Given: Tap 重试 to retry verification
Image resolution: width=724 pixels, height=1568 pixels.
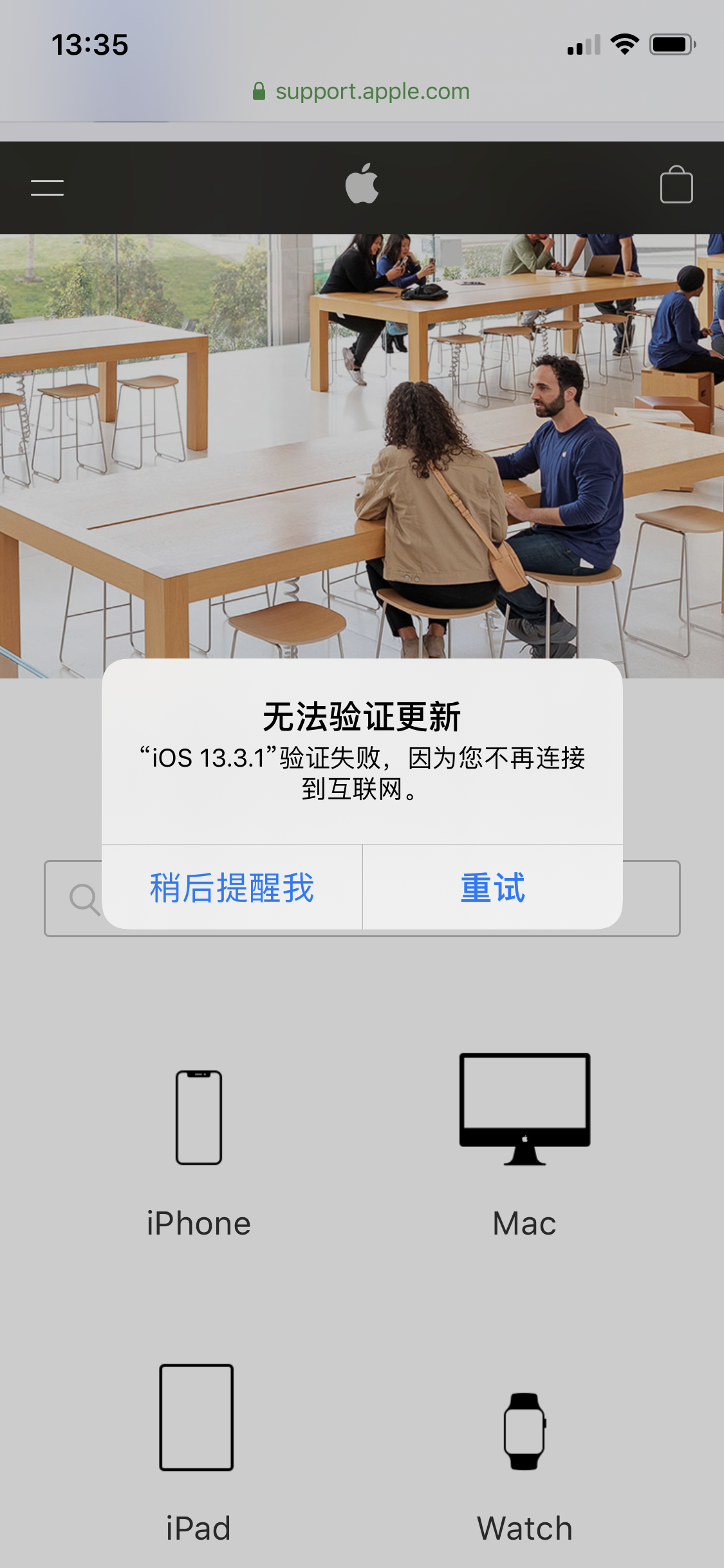Looking at the screenshot, I should (492, 888).
